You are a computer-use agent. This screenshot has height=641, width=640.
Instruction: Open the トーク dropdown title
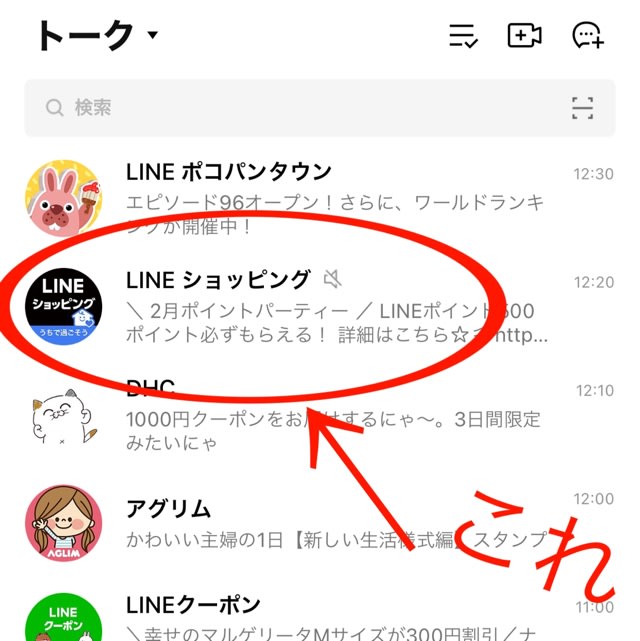pyautogui.click(x=96, y=36)
